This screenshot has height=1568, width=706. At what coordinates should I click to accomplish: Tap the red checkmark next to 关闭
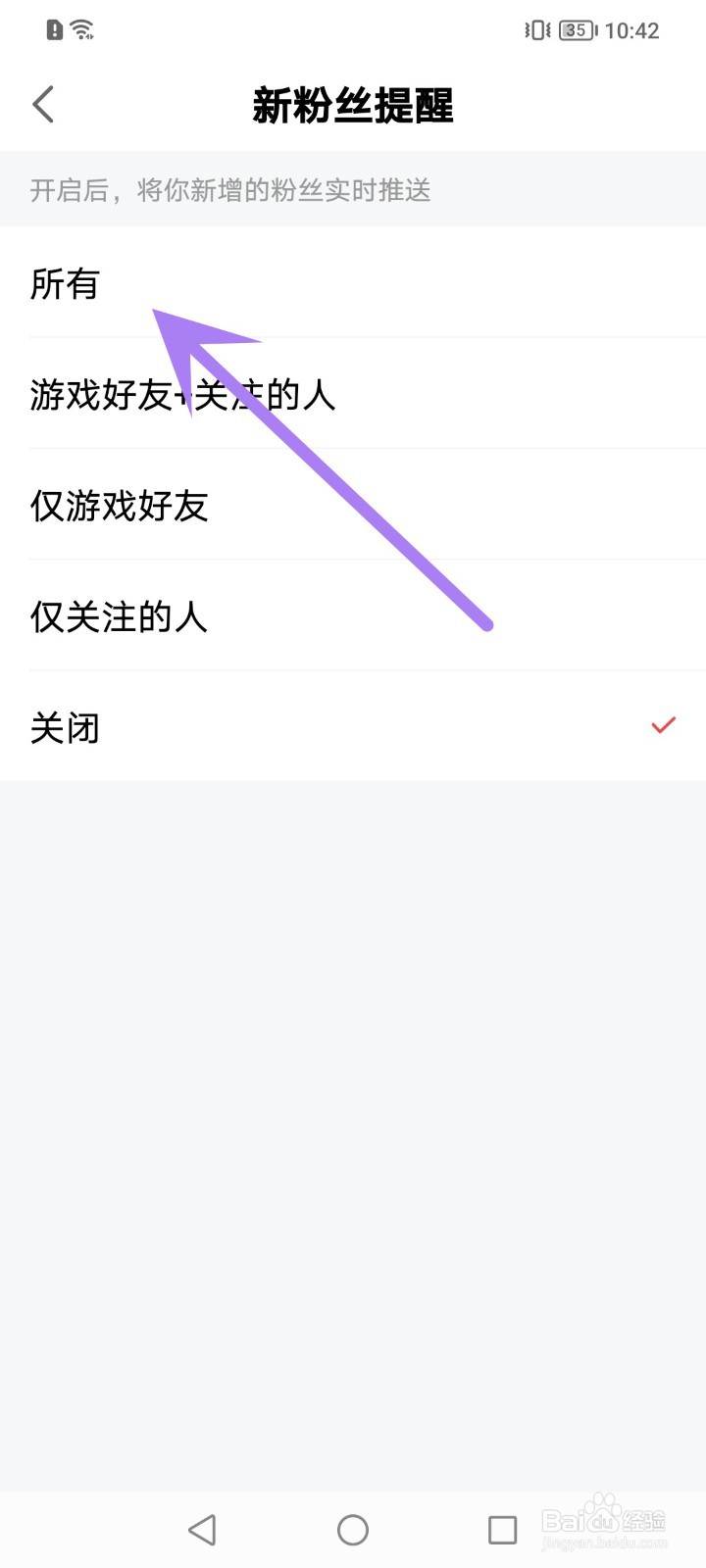click(663, 725)
